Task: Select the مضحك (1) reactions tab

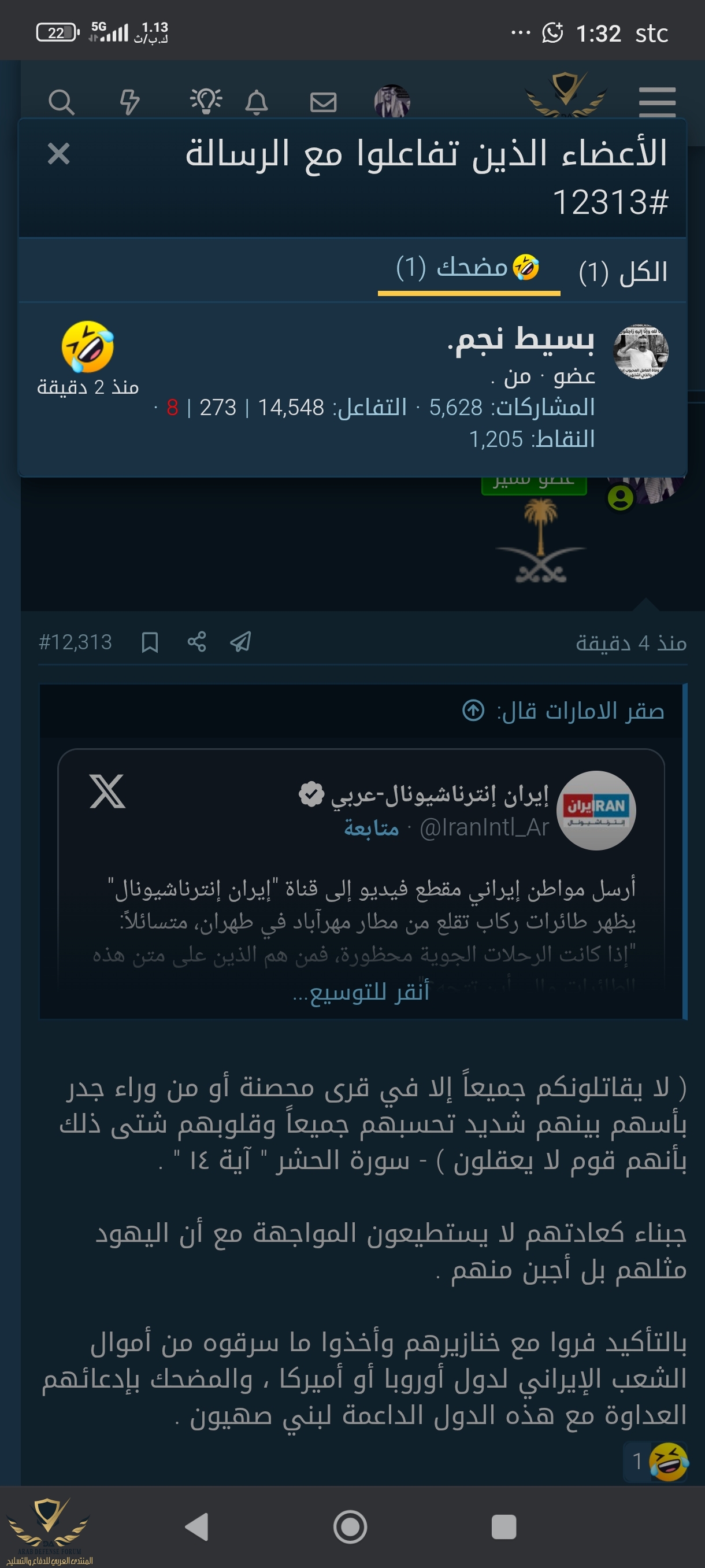Action: 467,268
